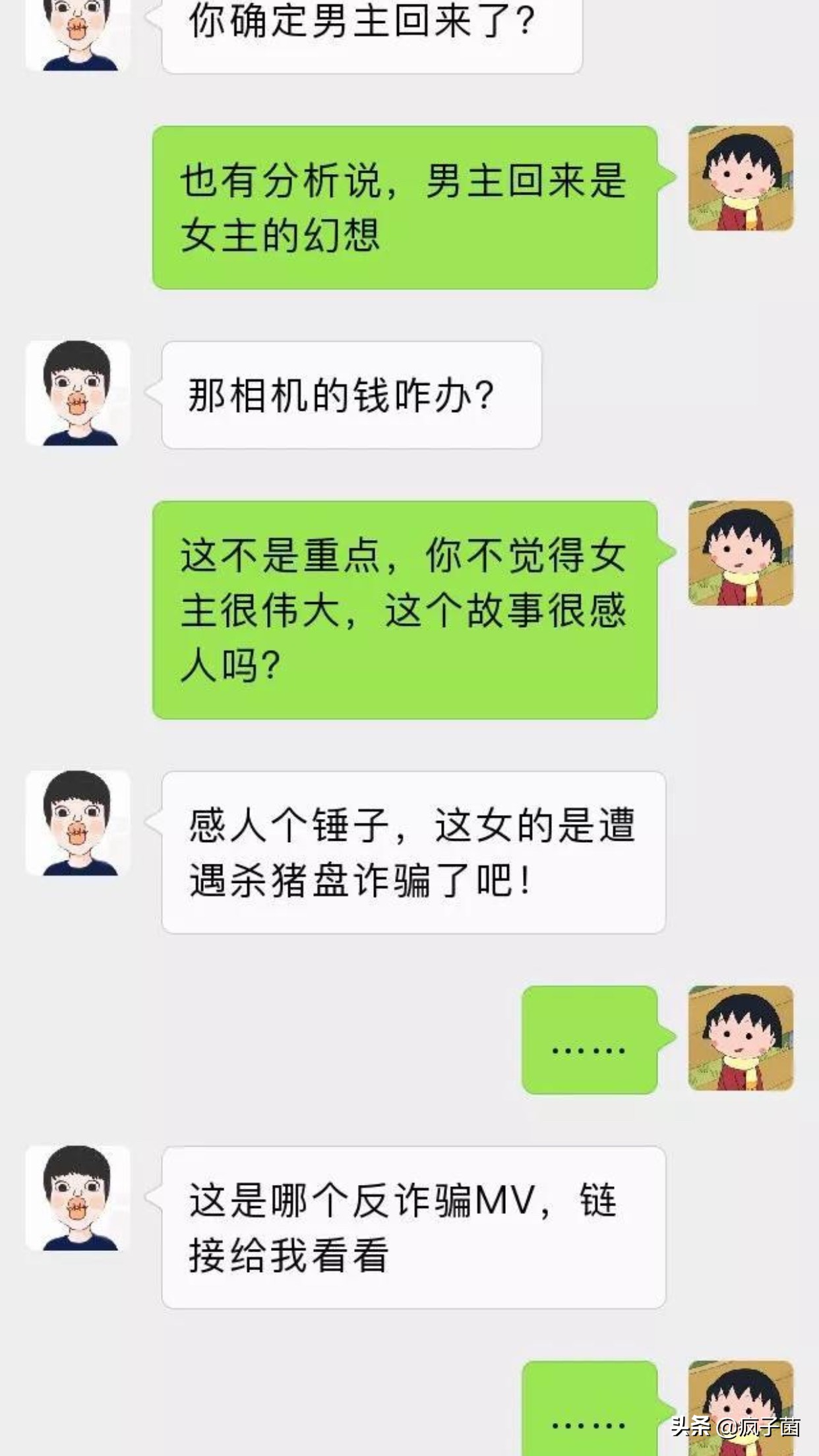Open avatar beside 这不是重点 green message
Viewport: 819px width, 1456px height.
click(x=741, y=553)
